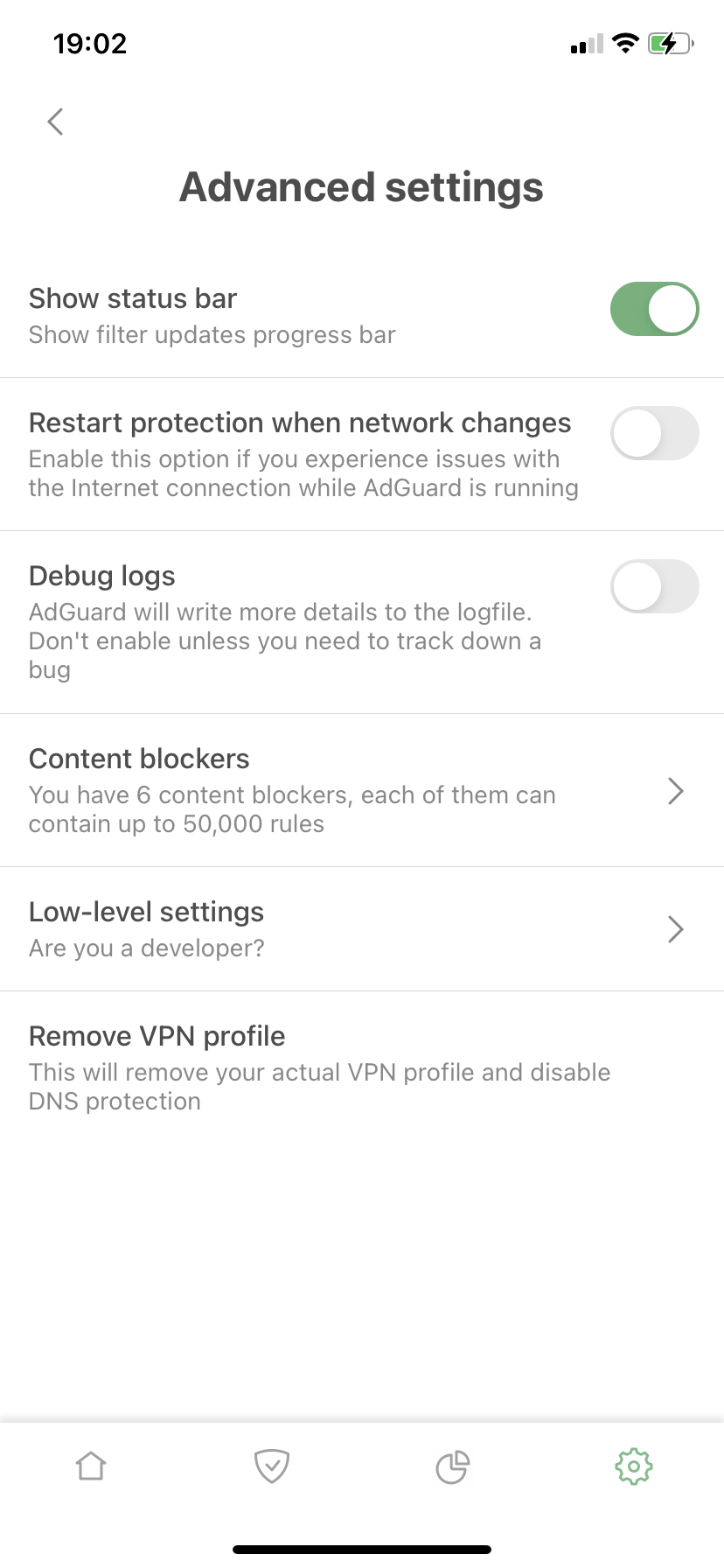Viewport: 724px width, 1568px height.
Task: Switch to the Home tab
Action: pyautogui.click(x=91, y=1466)
